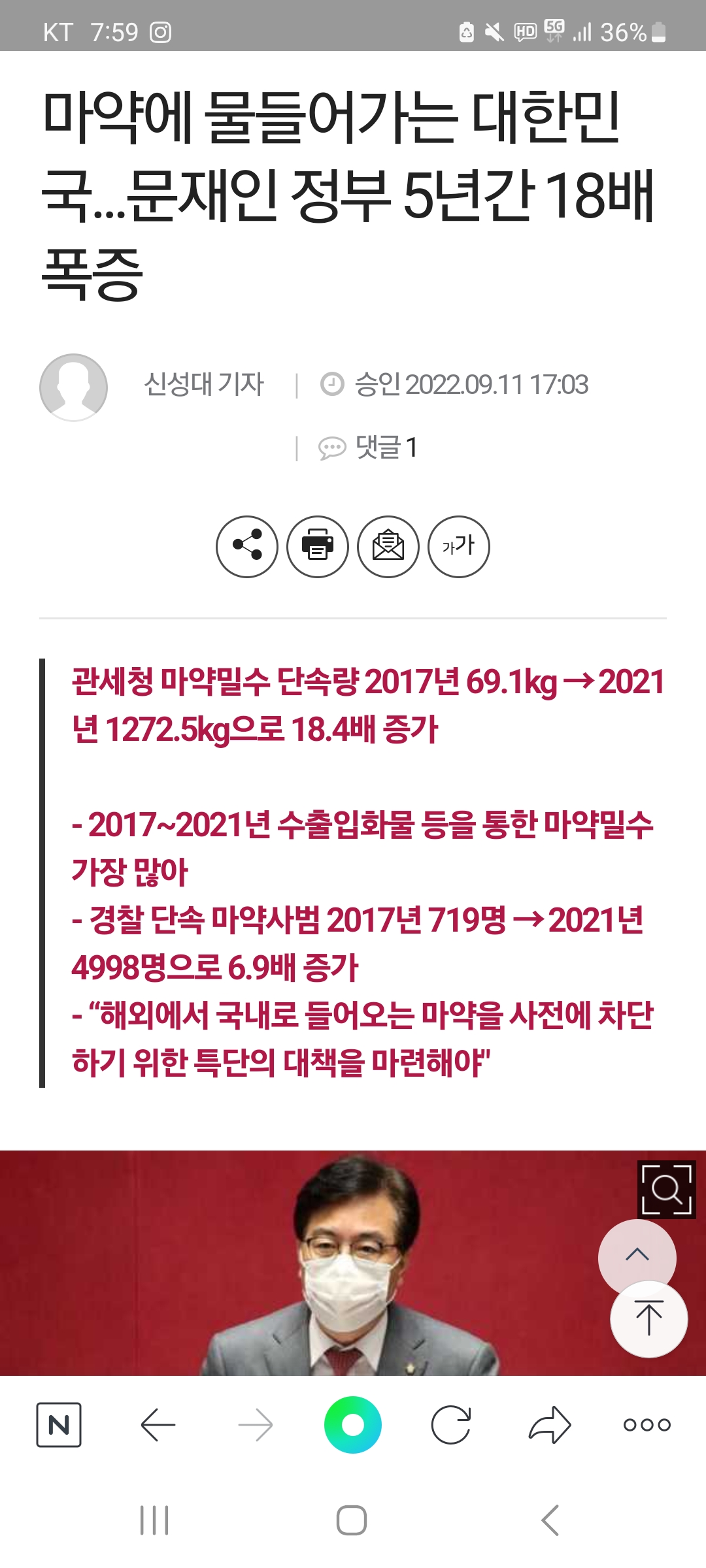
Task: Tap the upward chevron floating button
Action: pyautogui.click(x=637, y=1256)
